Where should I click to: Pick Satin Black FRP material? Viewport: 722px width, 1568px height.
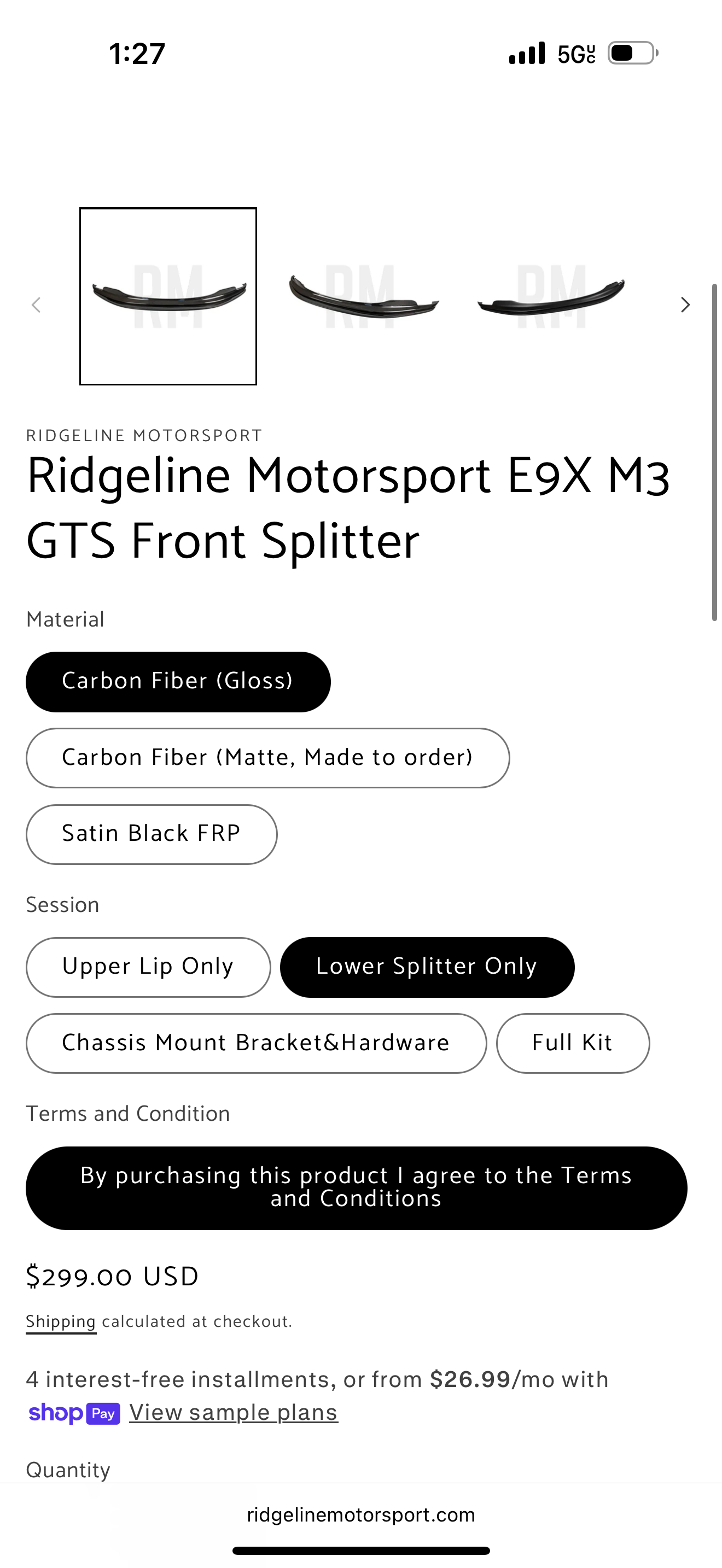pyautogui.click(x=151, y=834)
